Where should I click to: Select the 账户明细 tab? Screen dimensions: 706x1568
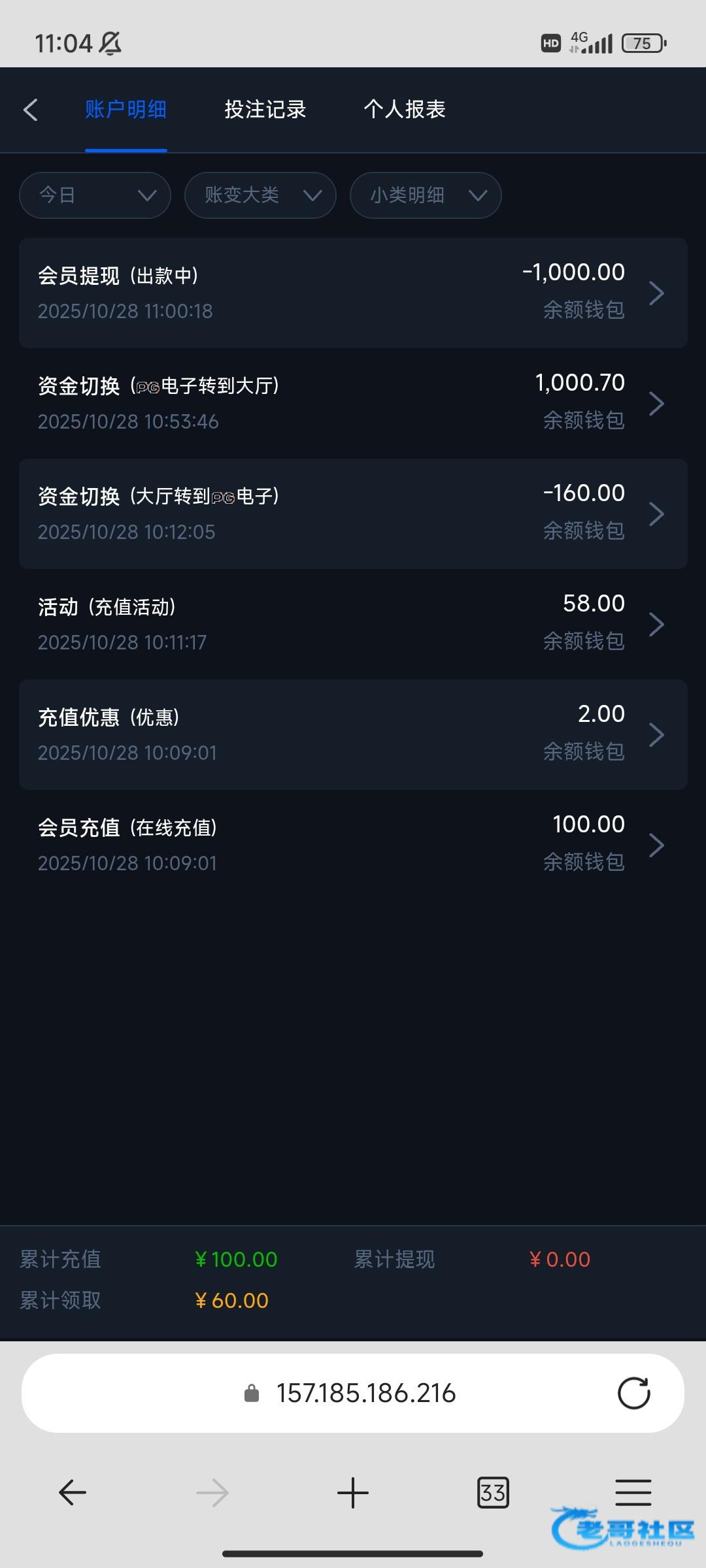click(126, 110)
